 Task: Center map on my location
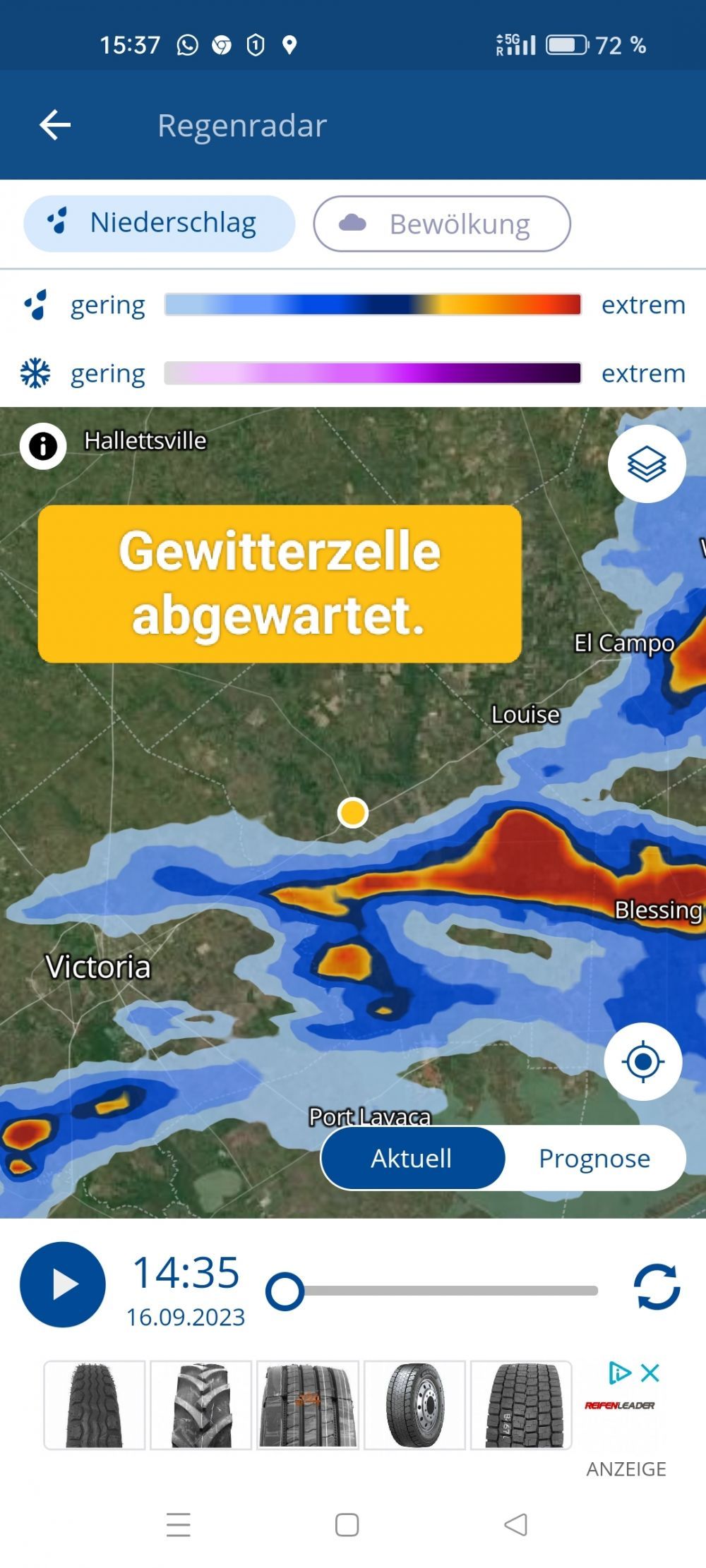tap(643, 1061)
